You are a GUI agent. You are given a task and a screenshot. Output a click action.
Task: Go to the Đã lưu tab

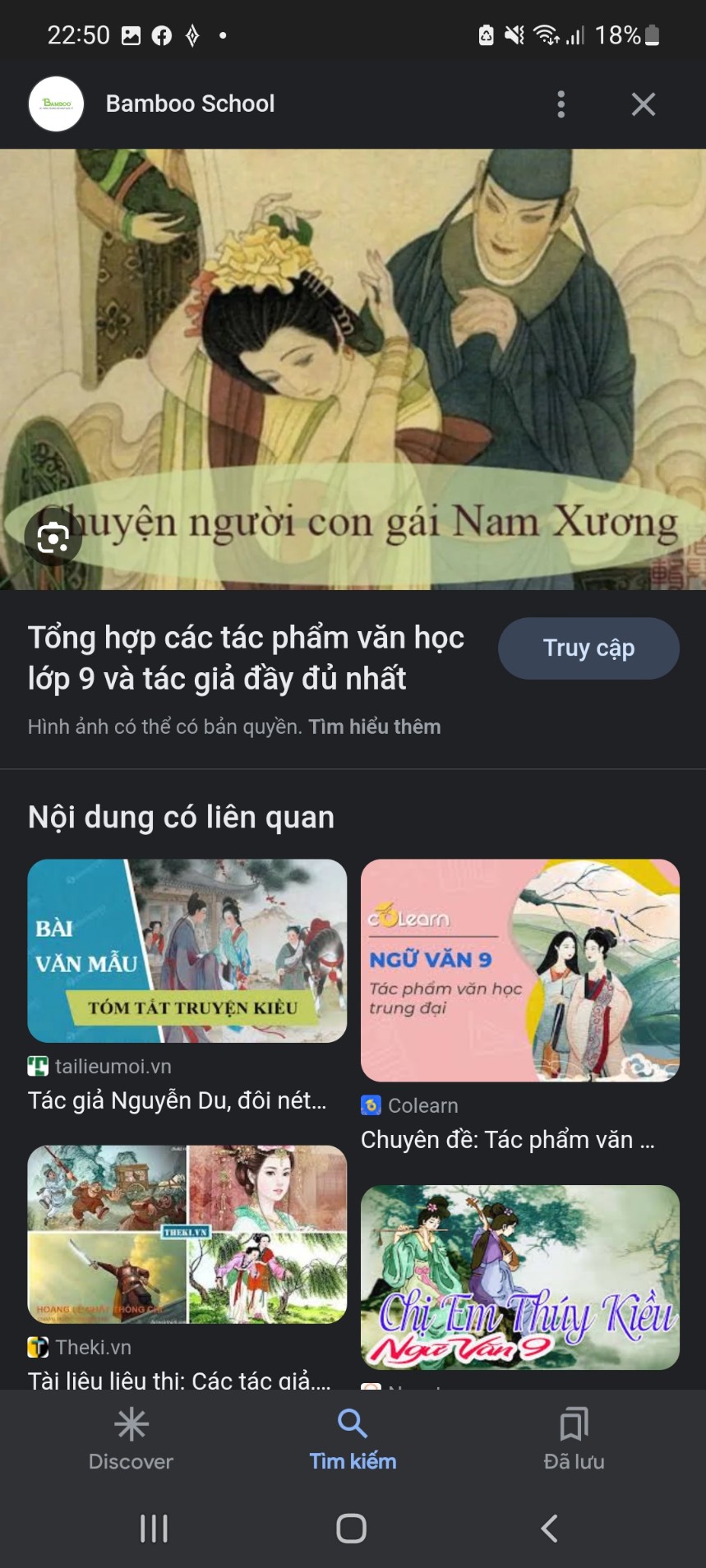(574, 1439)
